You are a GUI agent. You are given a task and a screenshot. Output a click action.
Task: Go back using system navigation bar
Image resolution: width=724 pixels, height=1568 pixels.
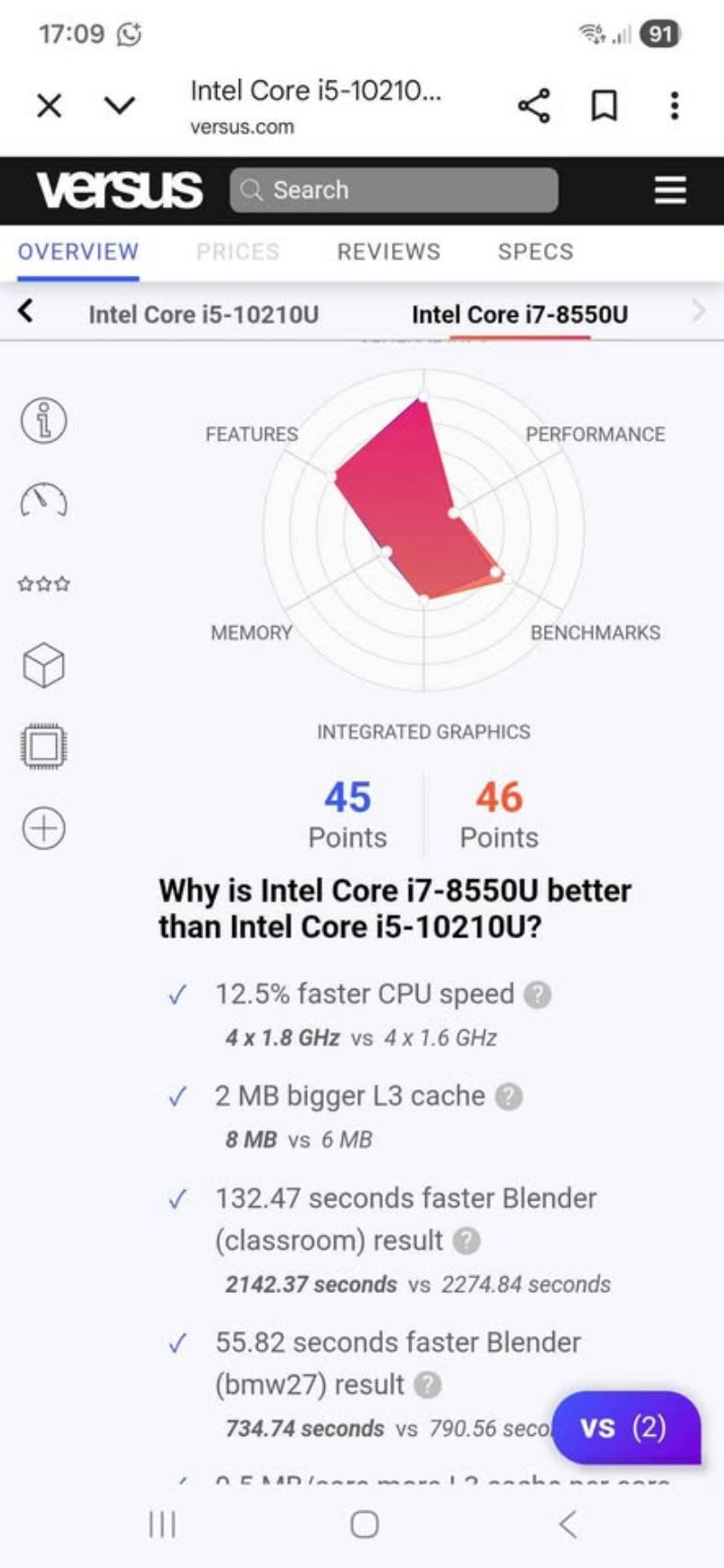(567, 1525)
